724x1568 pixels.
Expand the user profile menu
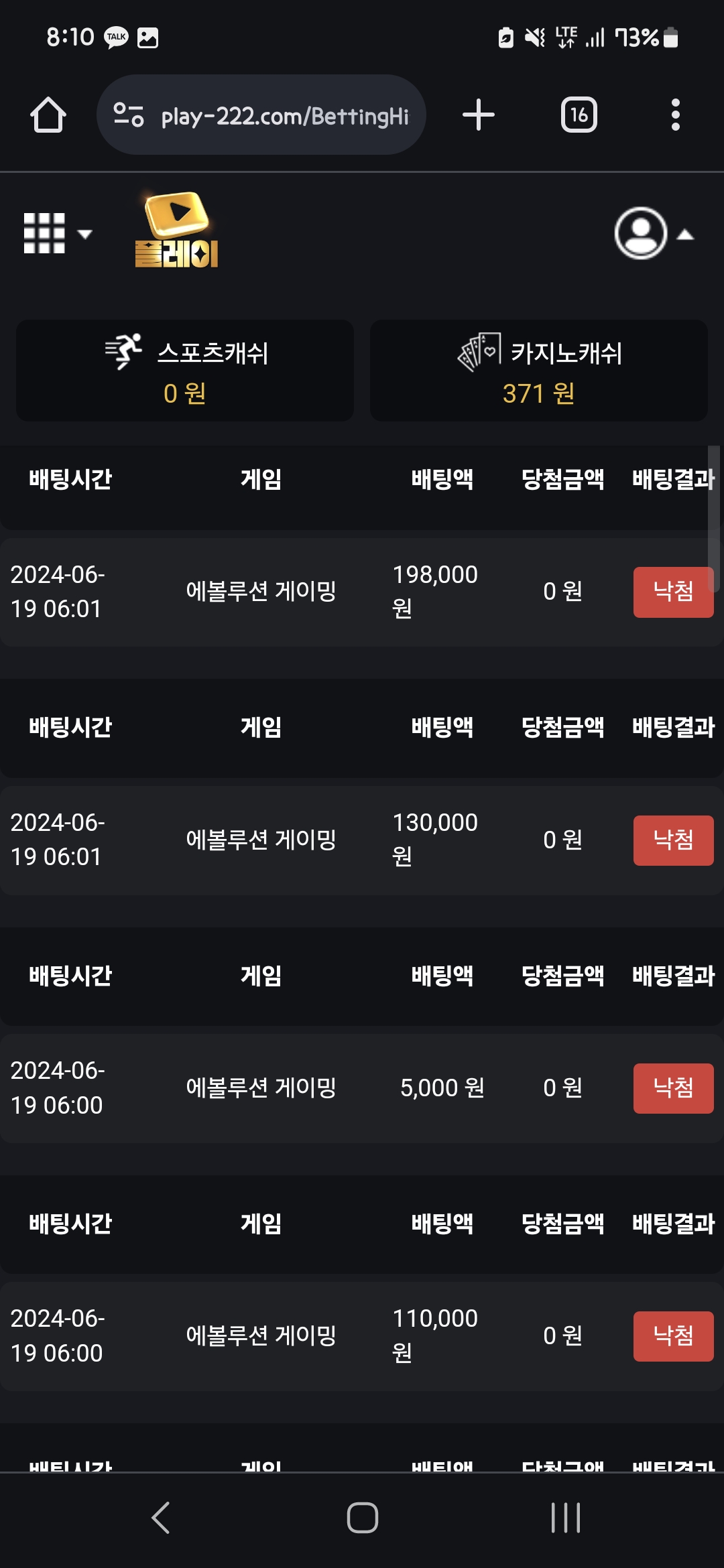[654, 233]
